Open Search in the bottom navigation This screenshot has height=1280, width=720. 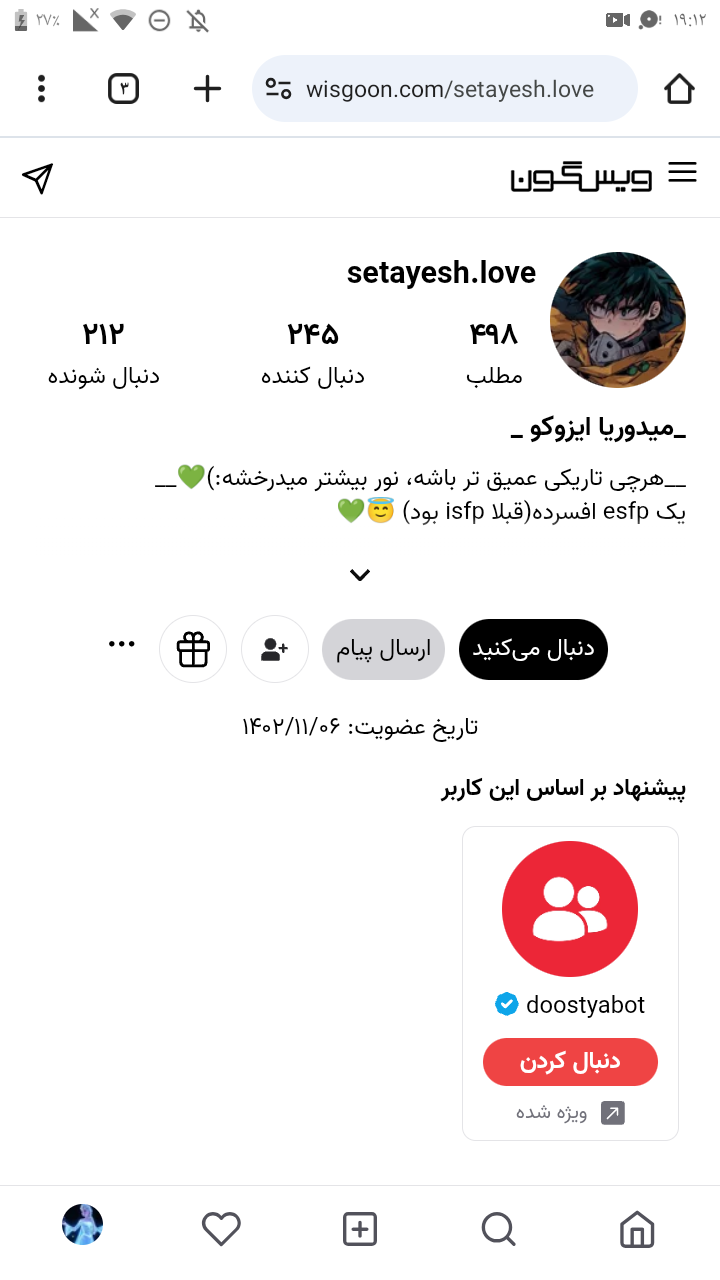(x=498, y=1229)
